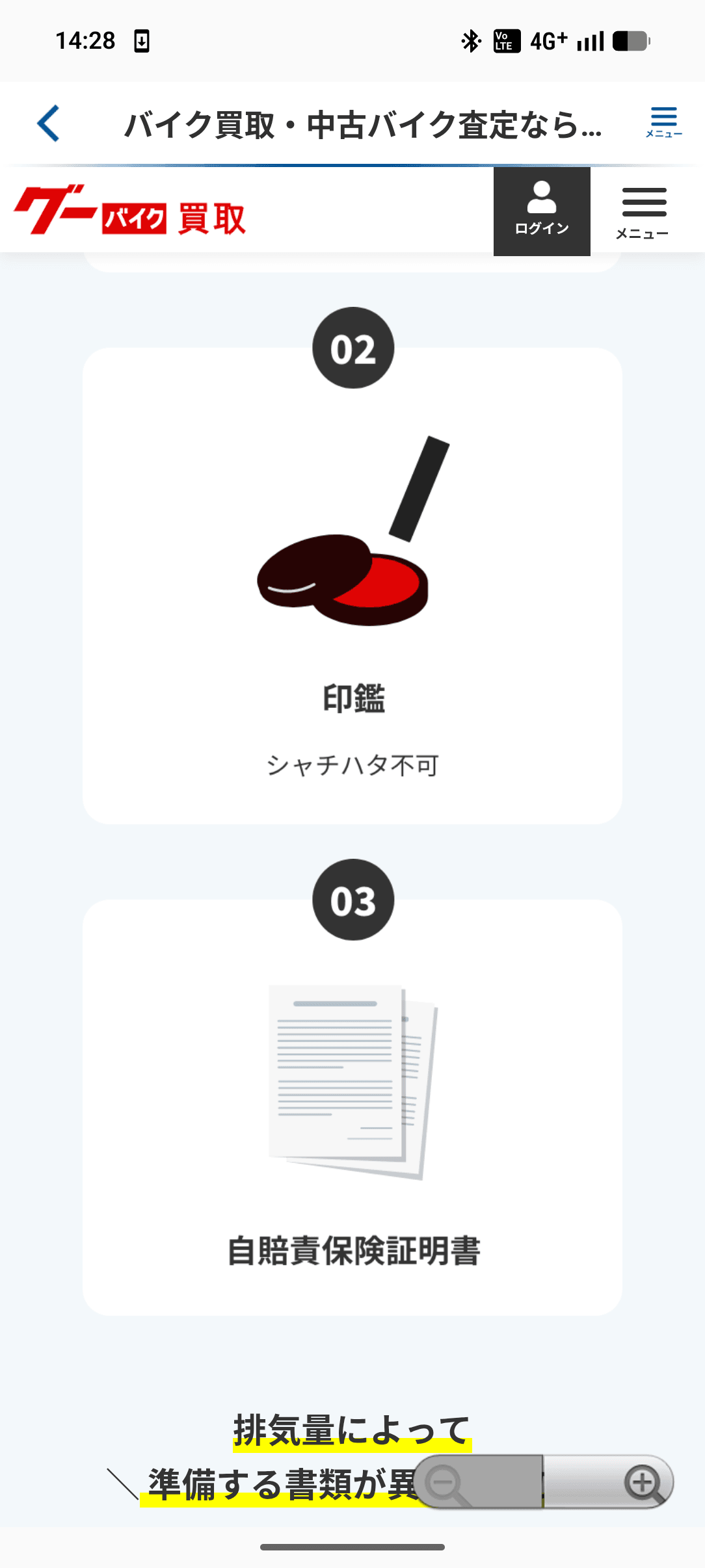The width and height of the screenshot is (705, 1568).
Task: Tap the ログイン button
Action: pos(542,211)
